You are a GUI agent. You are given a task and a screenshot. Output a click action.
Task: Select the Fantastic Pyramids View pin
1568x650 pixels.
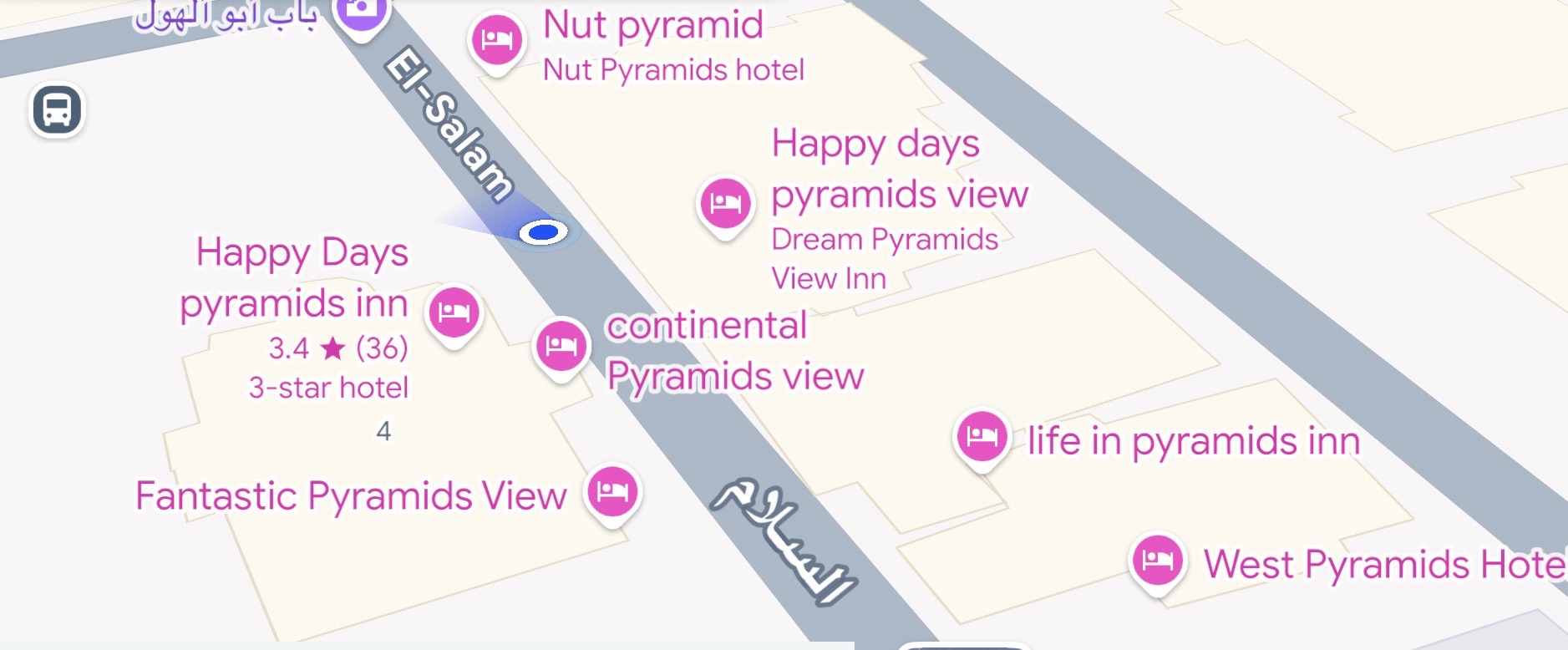click(x=612, y=490)
